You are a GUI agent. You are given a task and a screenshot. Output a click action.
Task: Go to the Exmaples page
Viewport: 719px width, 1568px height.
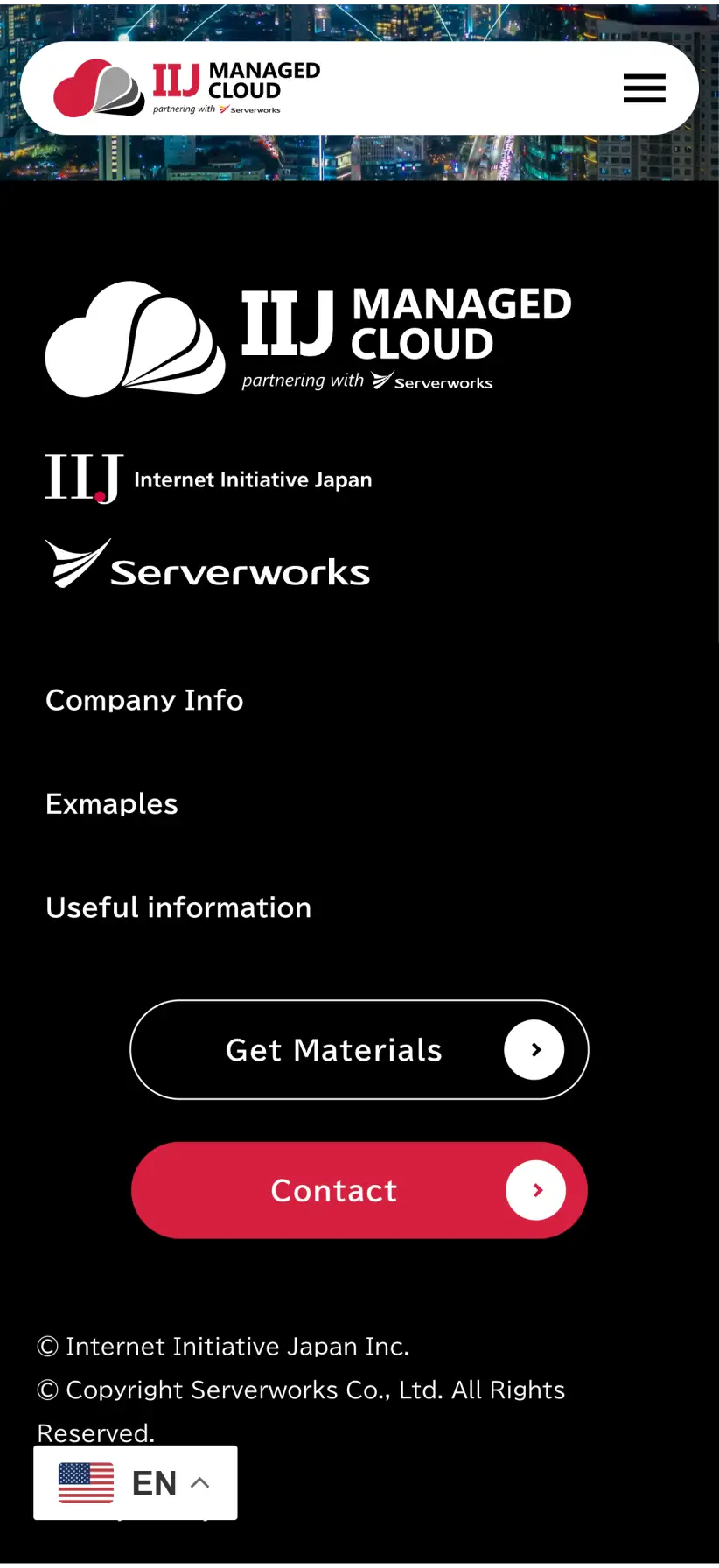tap(112, 804)
